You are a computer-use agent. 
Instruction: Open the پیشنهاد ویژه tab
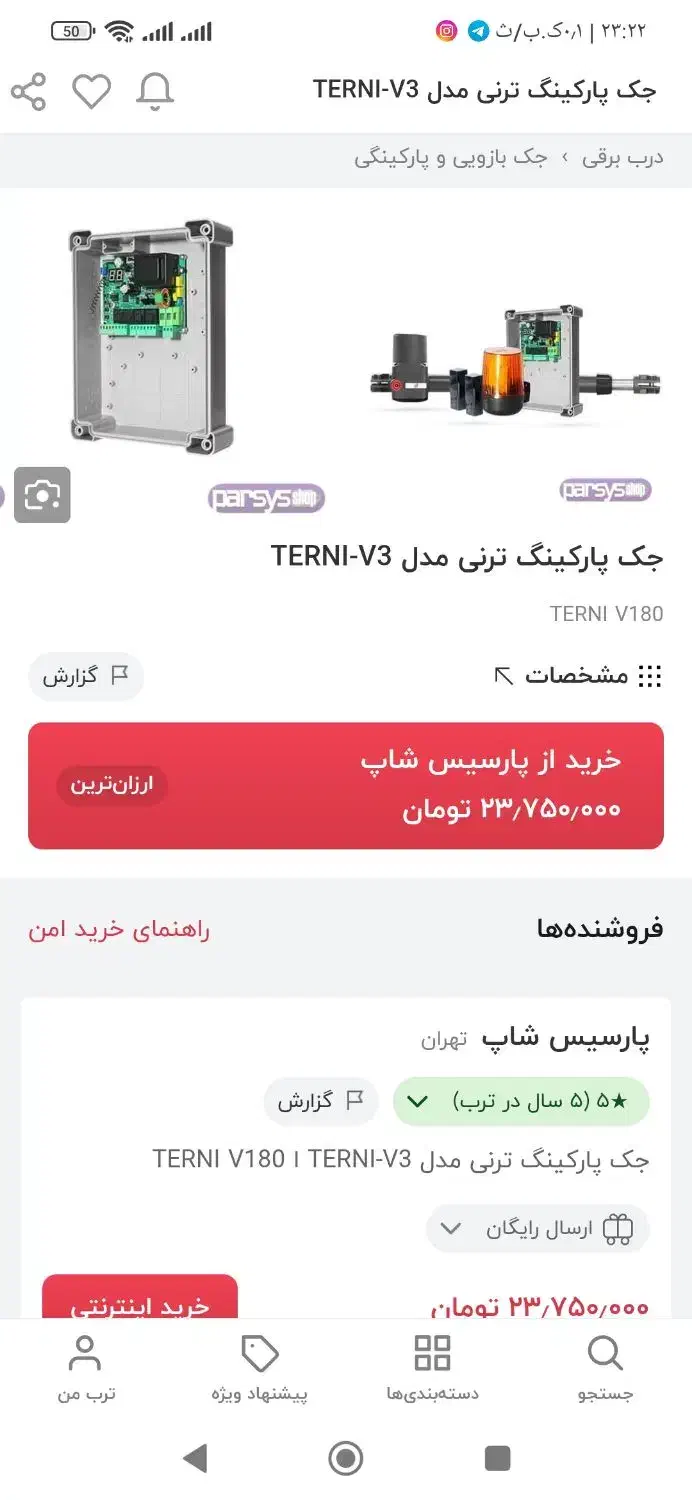(x=260, y=1370)
